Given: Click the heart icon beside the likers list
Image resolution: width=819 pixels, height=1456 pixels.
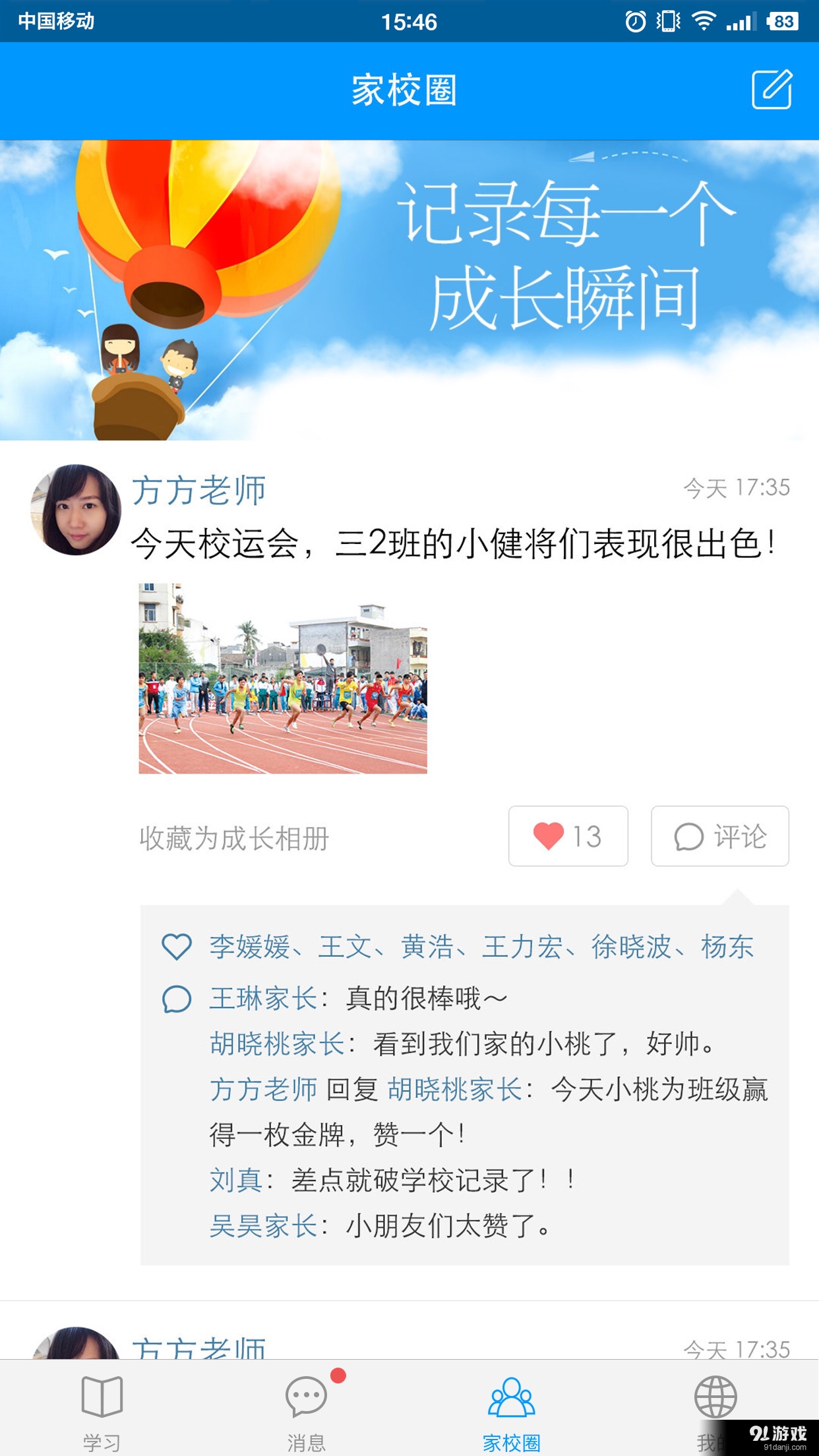Looking at the screenshot, I should [x=176, y=946].
